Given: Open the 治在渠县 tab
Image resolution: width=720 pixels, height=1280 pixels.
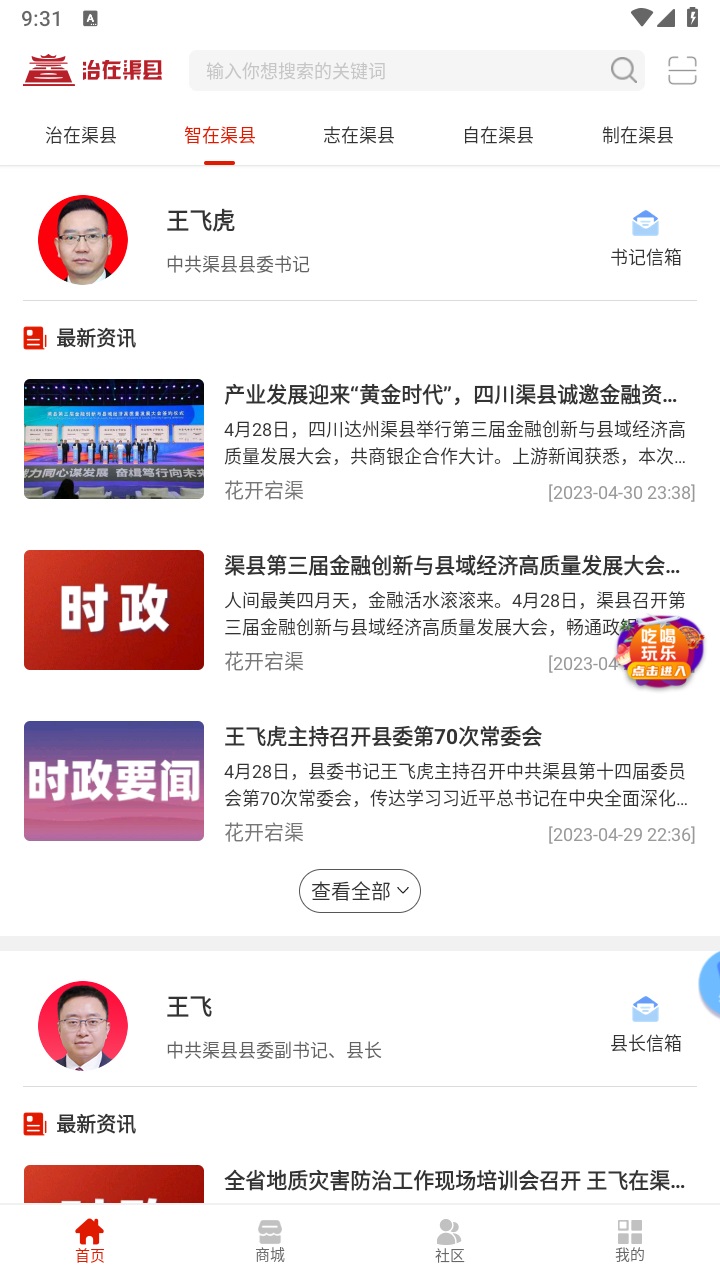Looking at the screenshot, I should (78, 134).
